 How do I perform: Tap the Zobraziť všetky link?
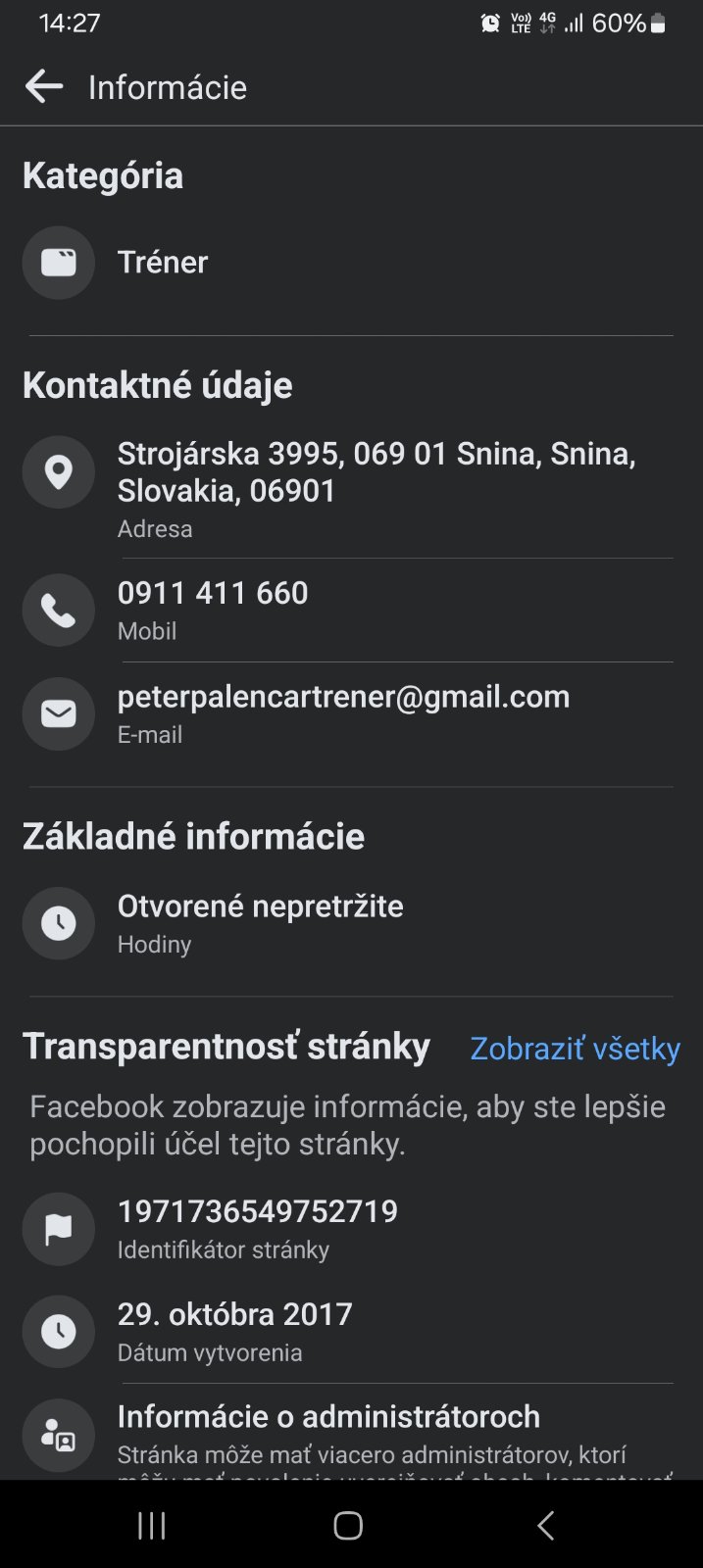(x=575, y=1049)
